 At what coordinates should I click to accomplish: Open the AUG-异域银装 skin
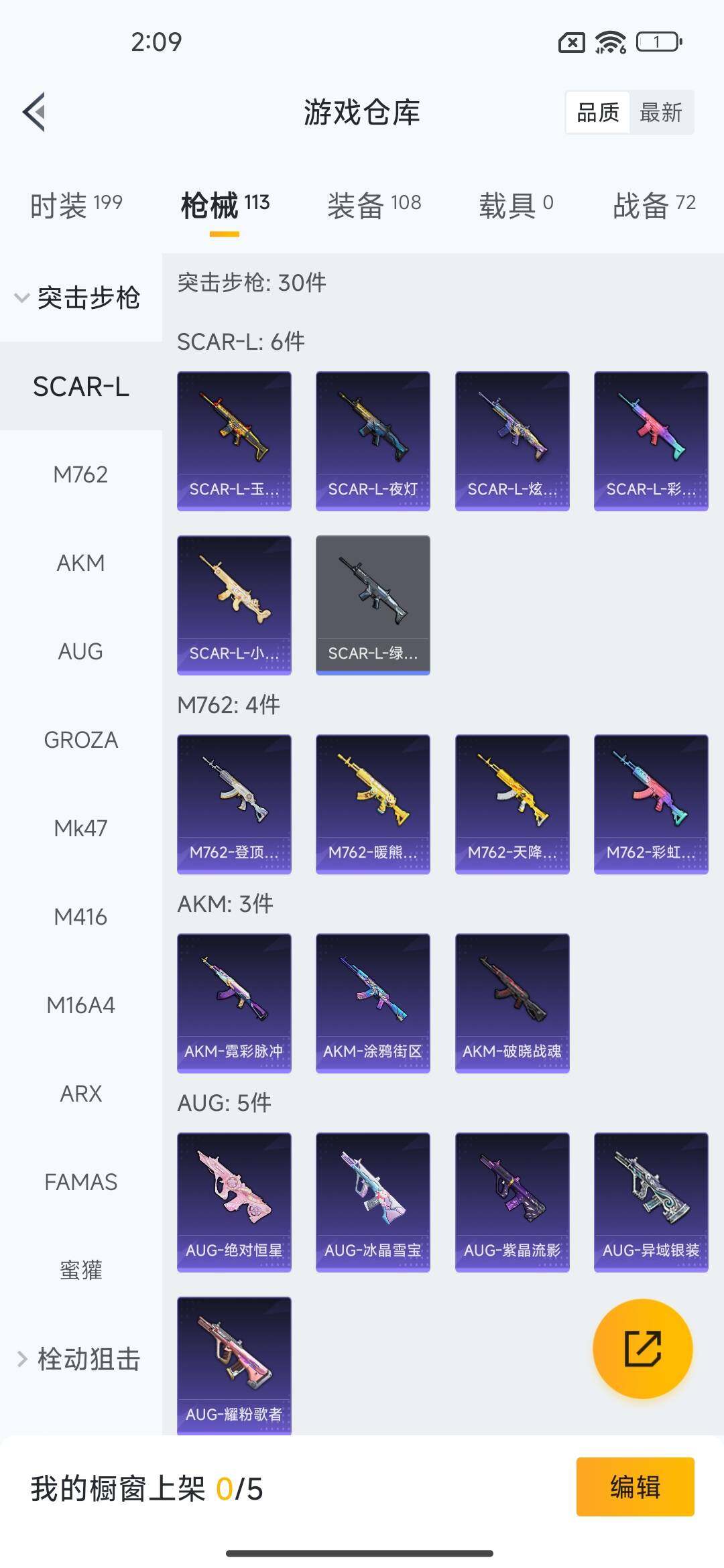tap(651, 1201)
